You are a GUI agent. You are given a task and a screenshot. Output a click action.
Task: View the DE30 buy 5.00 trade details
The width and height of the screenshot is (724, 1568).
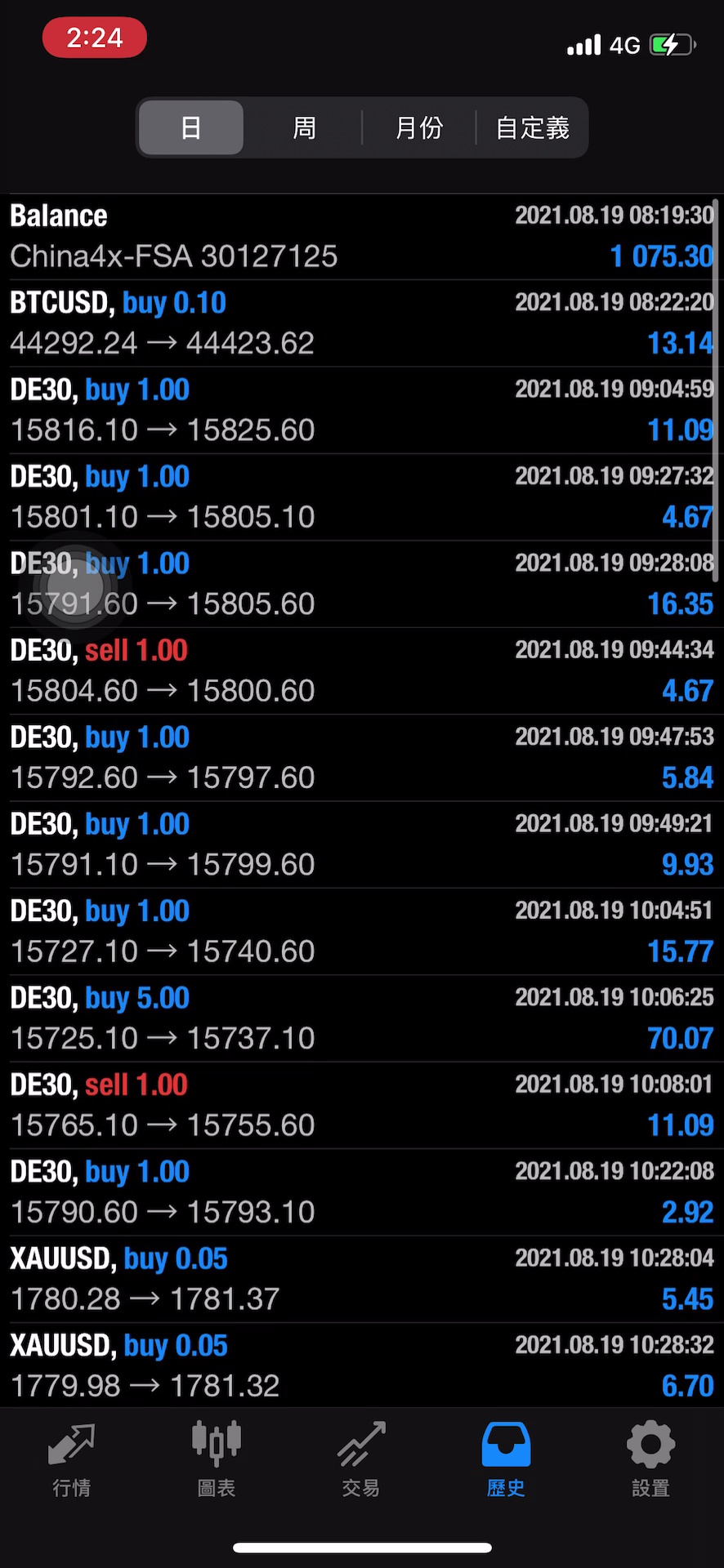point(361,1018)
